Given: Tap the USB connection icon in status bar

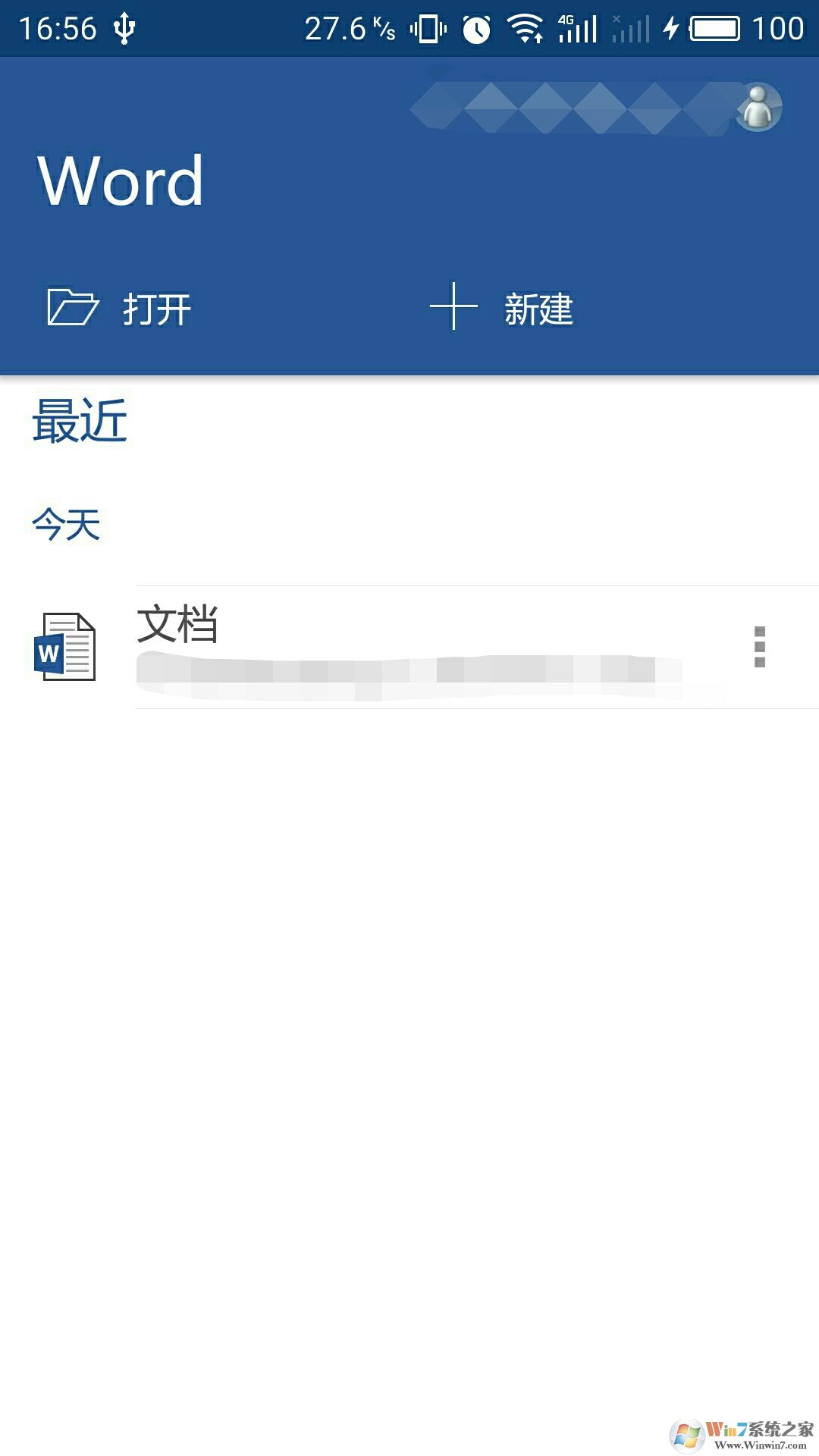Looking at the screenshot, I should point(124,27).
